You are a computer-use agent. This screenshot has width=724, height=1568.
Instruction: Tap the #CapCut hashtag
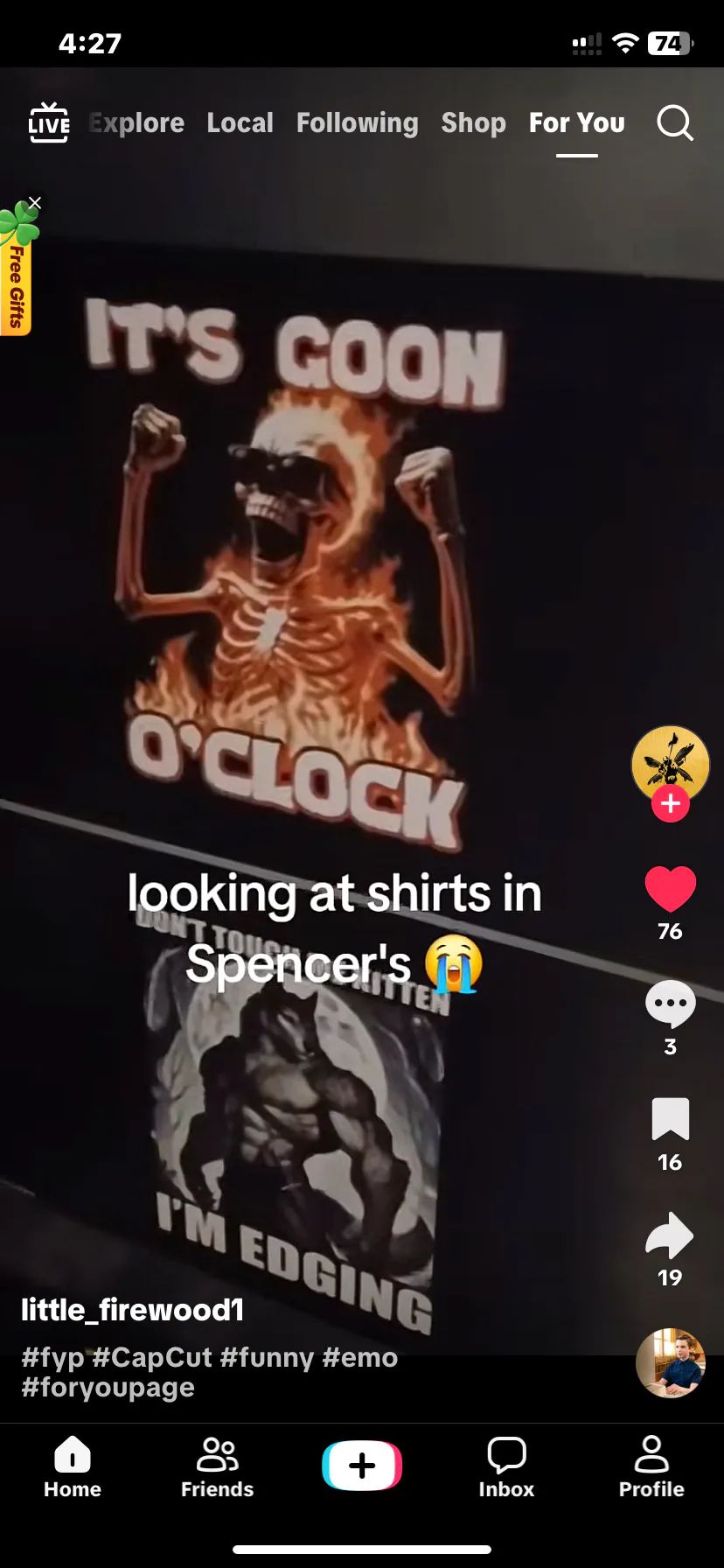coord(152,1357)
